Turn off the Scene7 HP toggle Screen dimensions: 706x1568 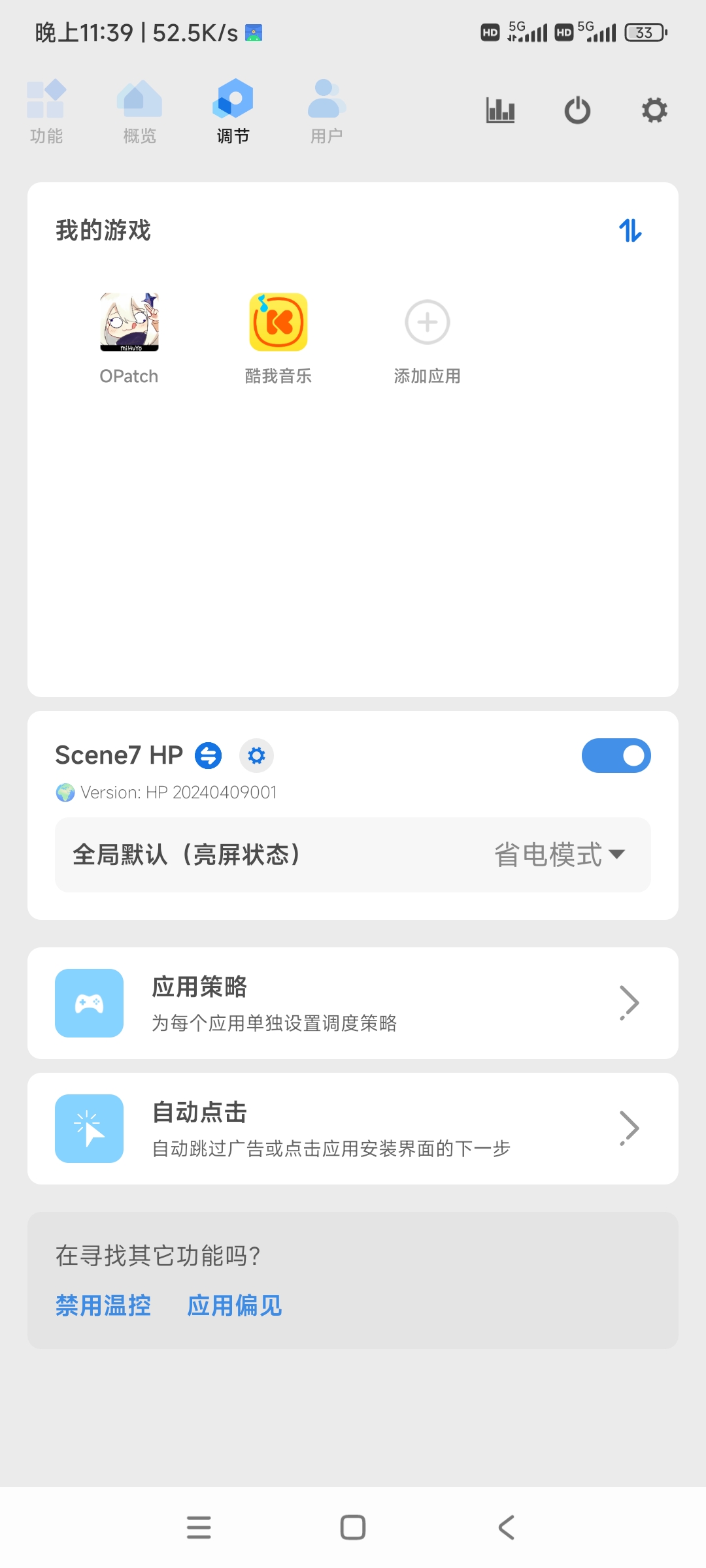(x=616, y=756)
